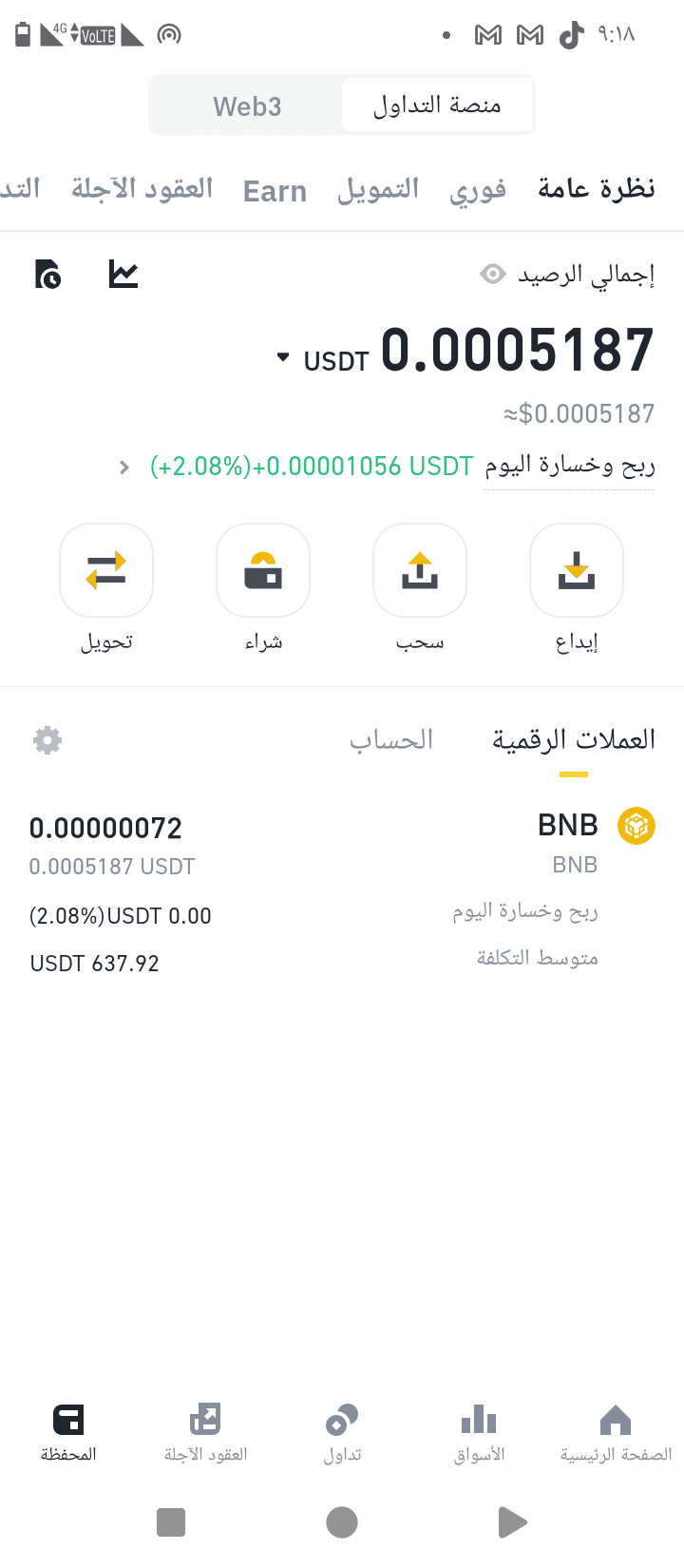Select the منصة التداول segment

[437, 105]
